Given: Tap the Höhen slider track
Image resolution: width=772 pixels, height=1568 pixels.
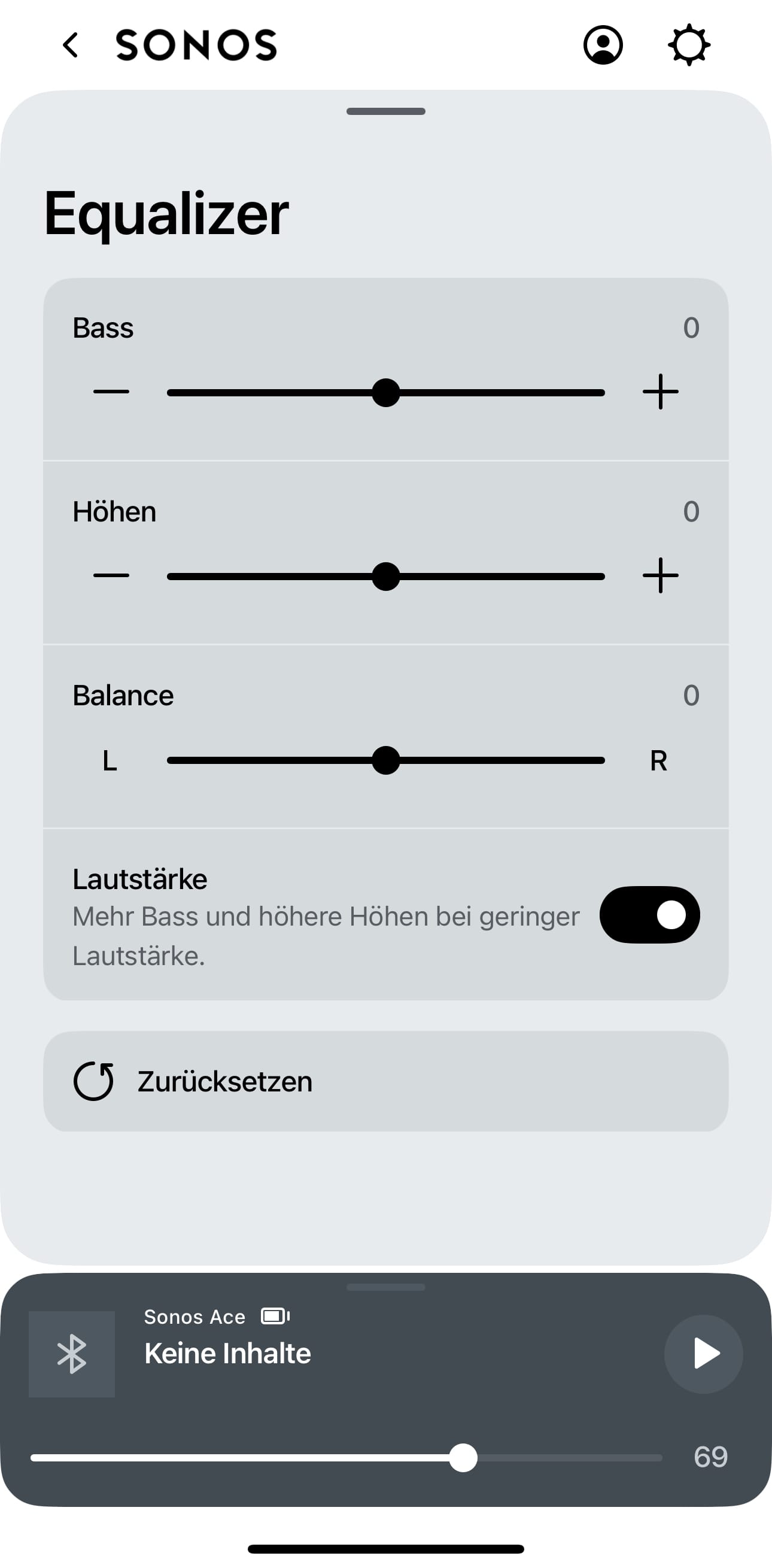Looking at the screenshot, I should coord(385,577).
